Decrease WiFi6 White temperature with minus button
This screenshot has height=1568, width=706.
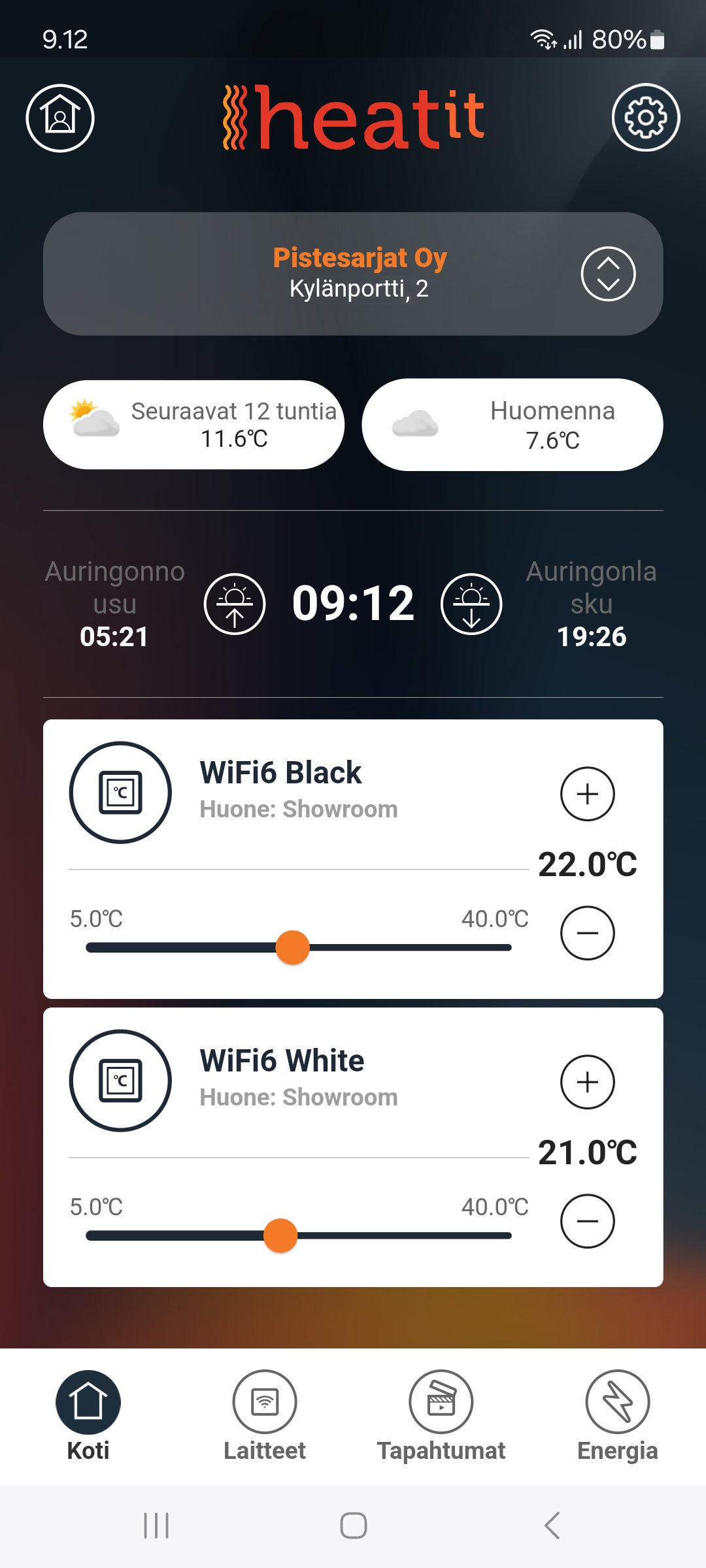pos(587,1222)
